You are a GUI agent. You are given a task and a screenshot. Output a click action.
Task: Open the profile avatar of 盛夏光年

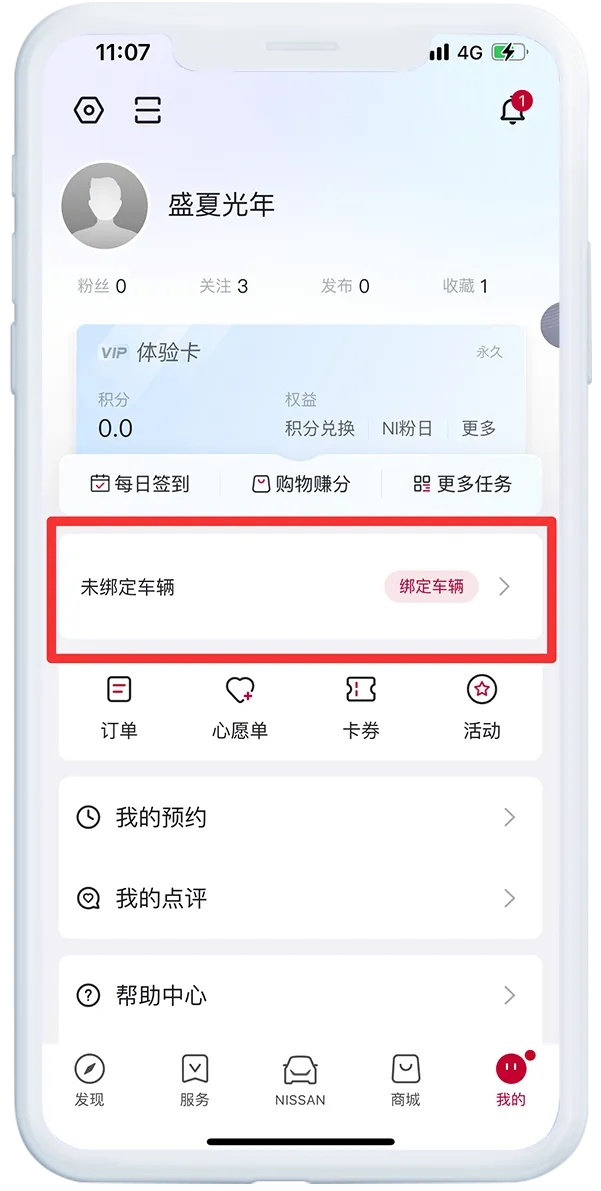point(105,205)
